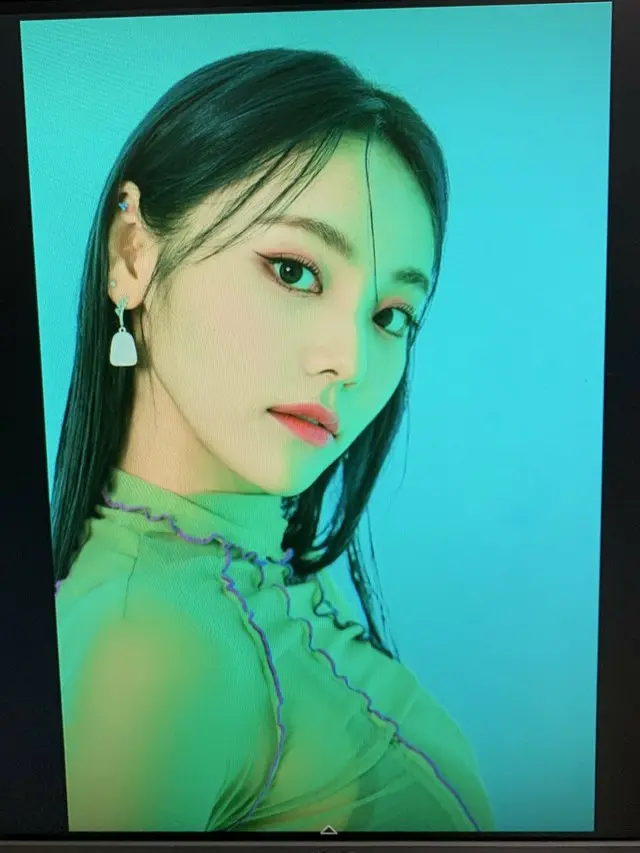Expand the bottom panel with the up chevron
Image resolution: width=640 pixels, height=853 pixels.
click(327, 830)
